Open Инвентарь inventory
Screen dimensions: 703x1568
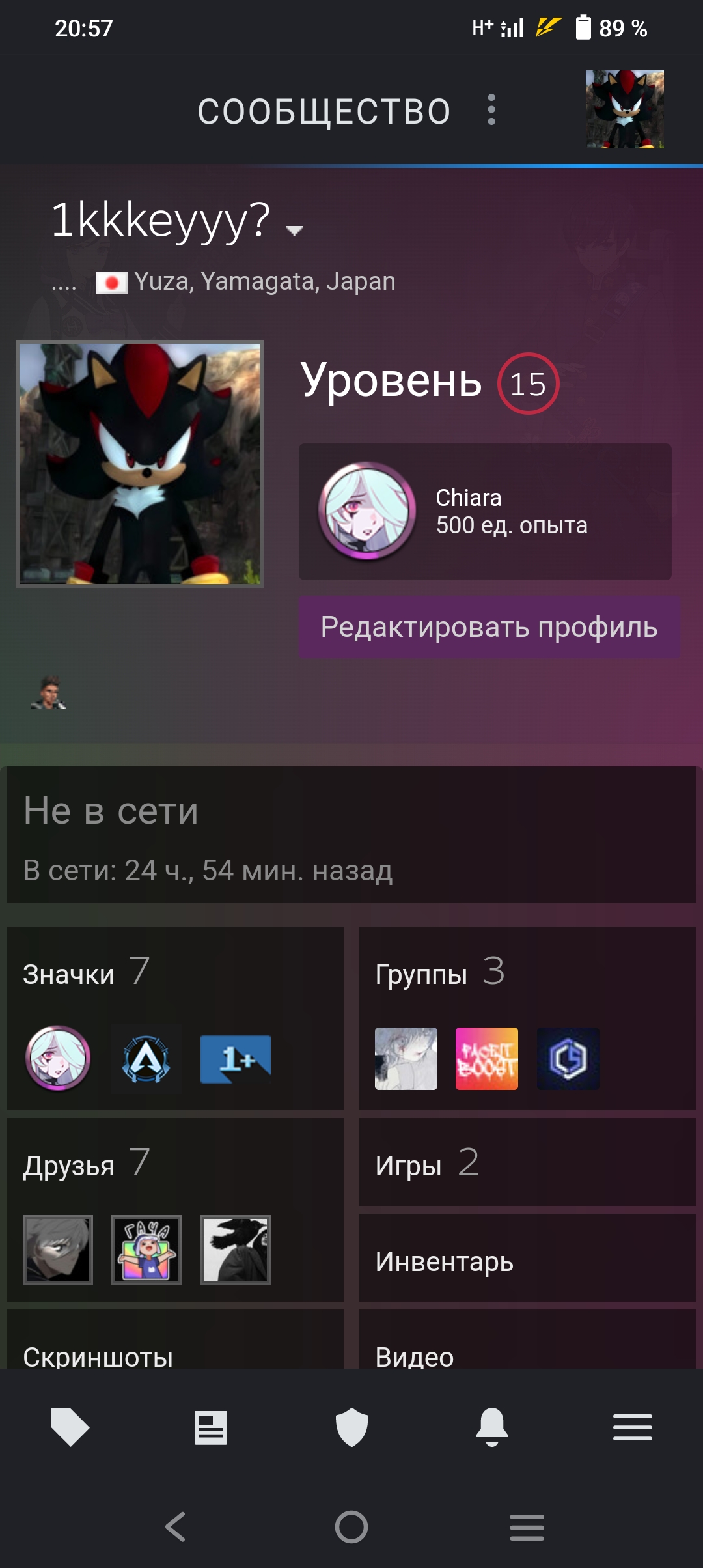pyautogui.click(x=527, y=1258)
